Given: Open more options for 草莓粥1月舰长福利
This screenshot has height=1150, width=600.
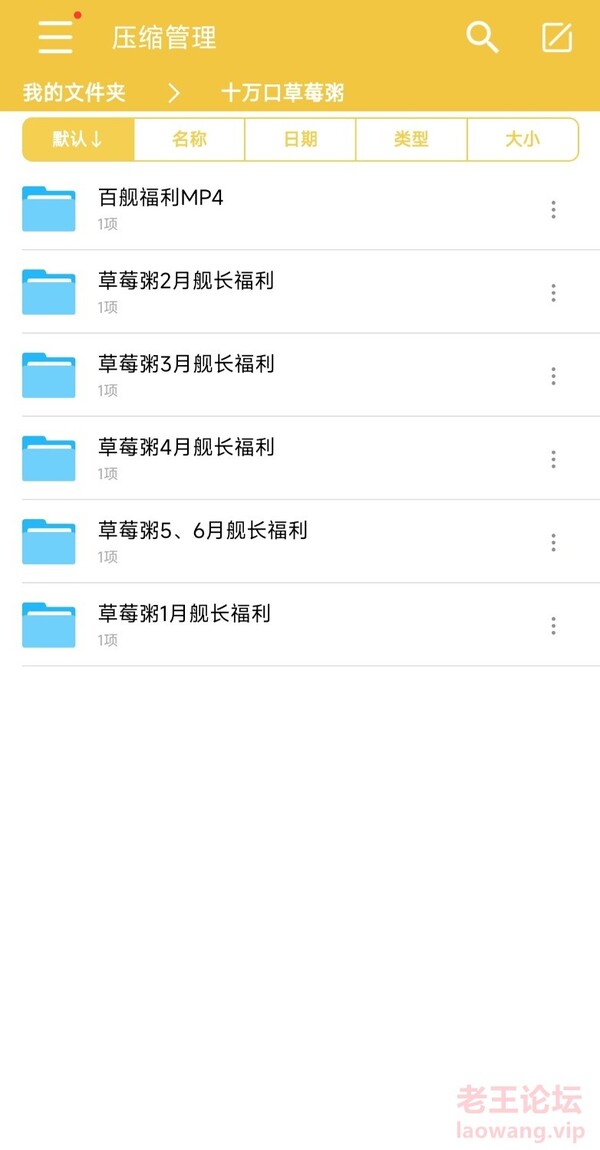Looking at the screenshot, I should (x=553, y=626).
